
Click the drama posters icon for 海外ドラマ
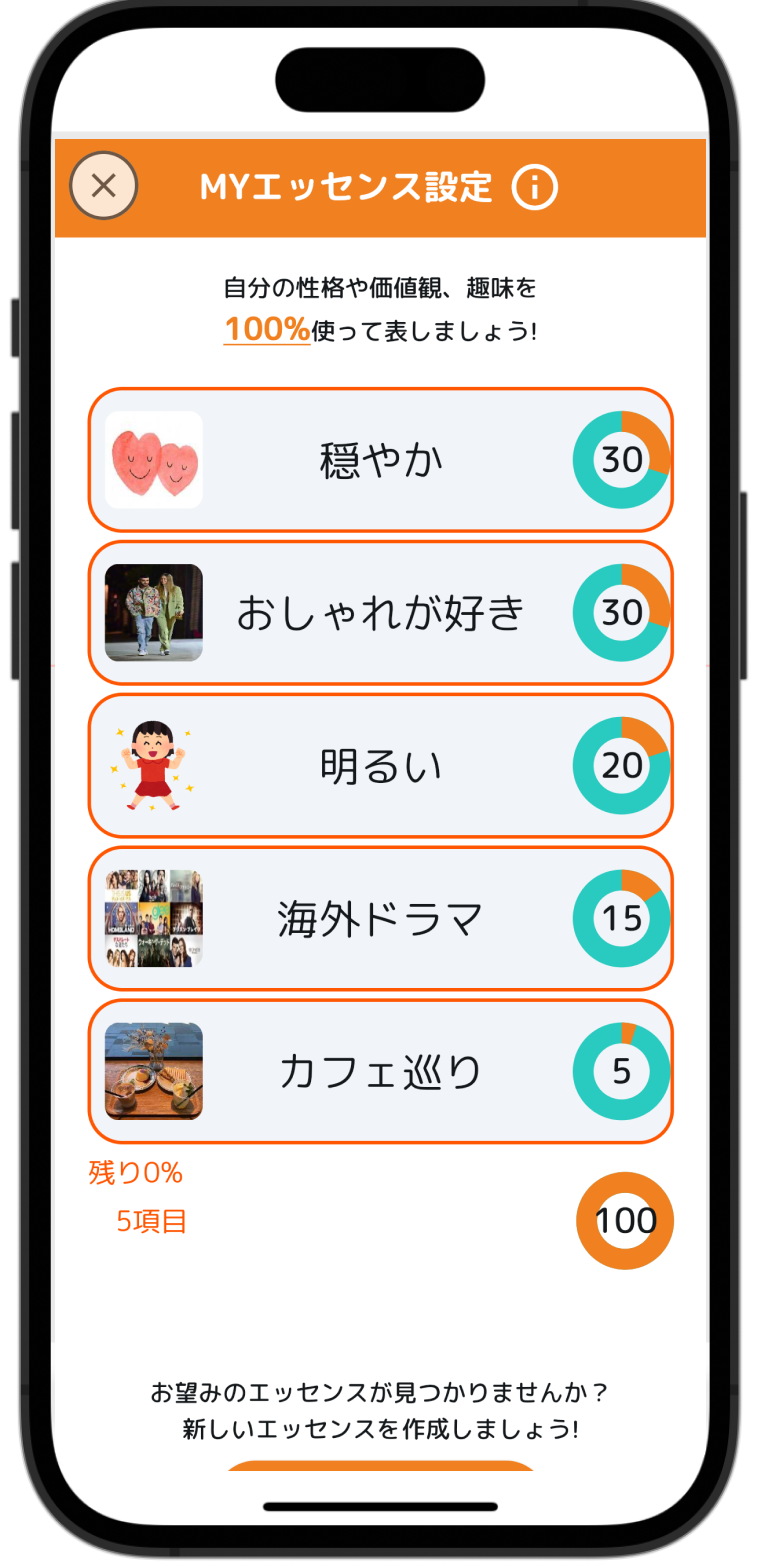pos(153,918)
